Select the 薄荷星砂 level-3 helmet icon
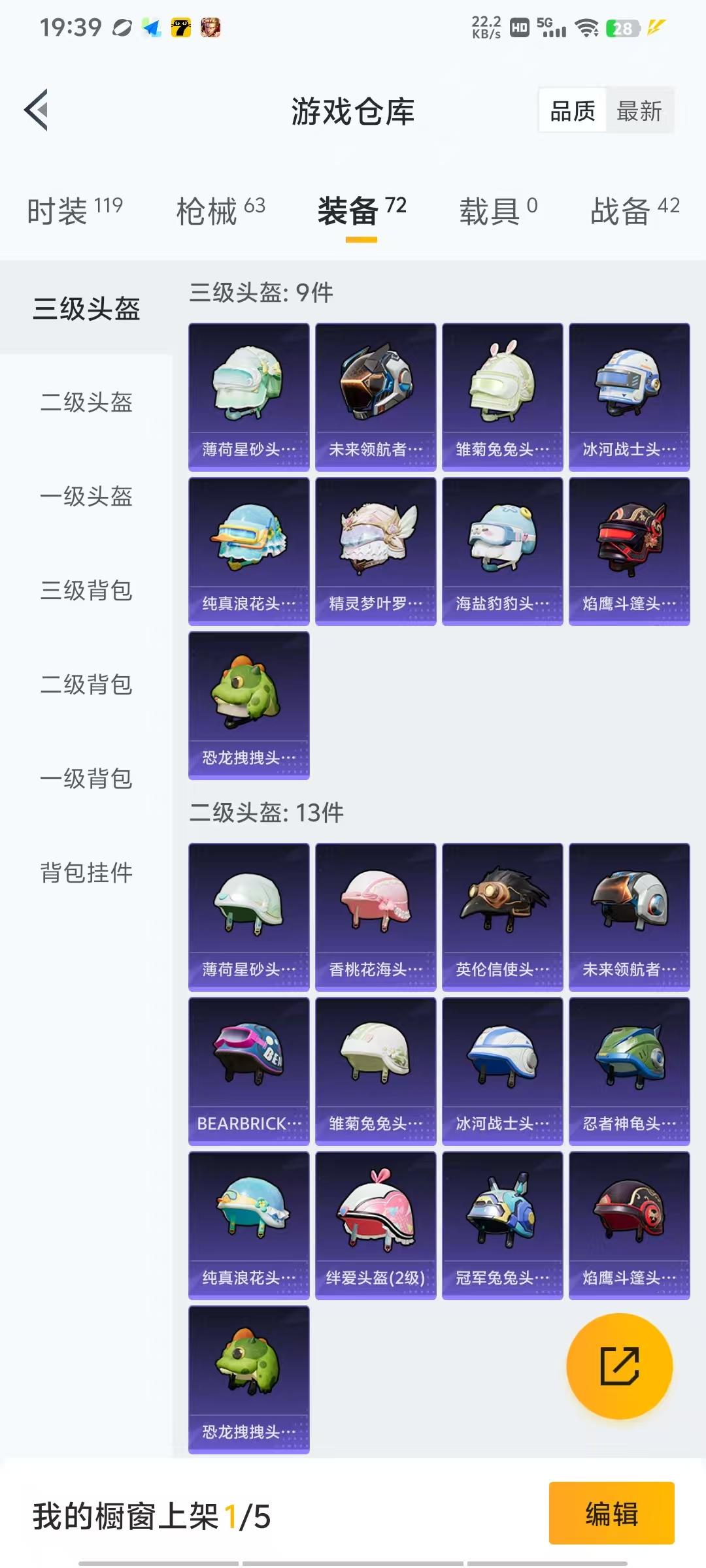Screen dimensions: 706x1568 pos(248,392)
